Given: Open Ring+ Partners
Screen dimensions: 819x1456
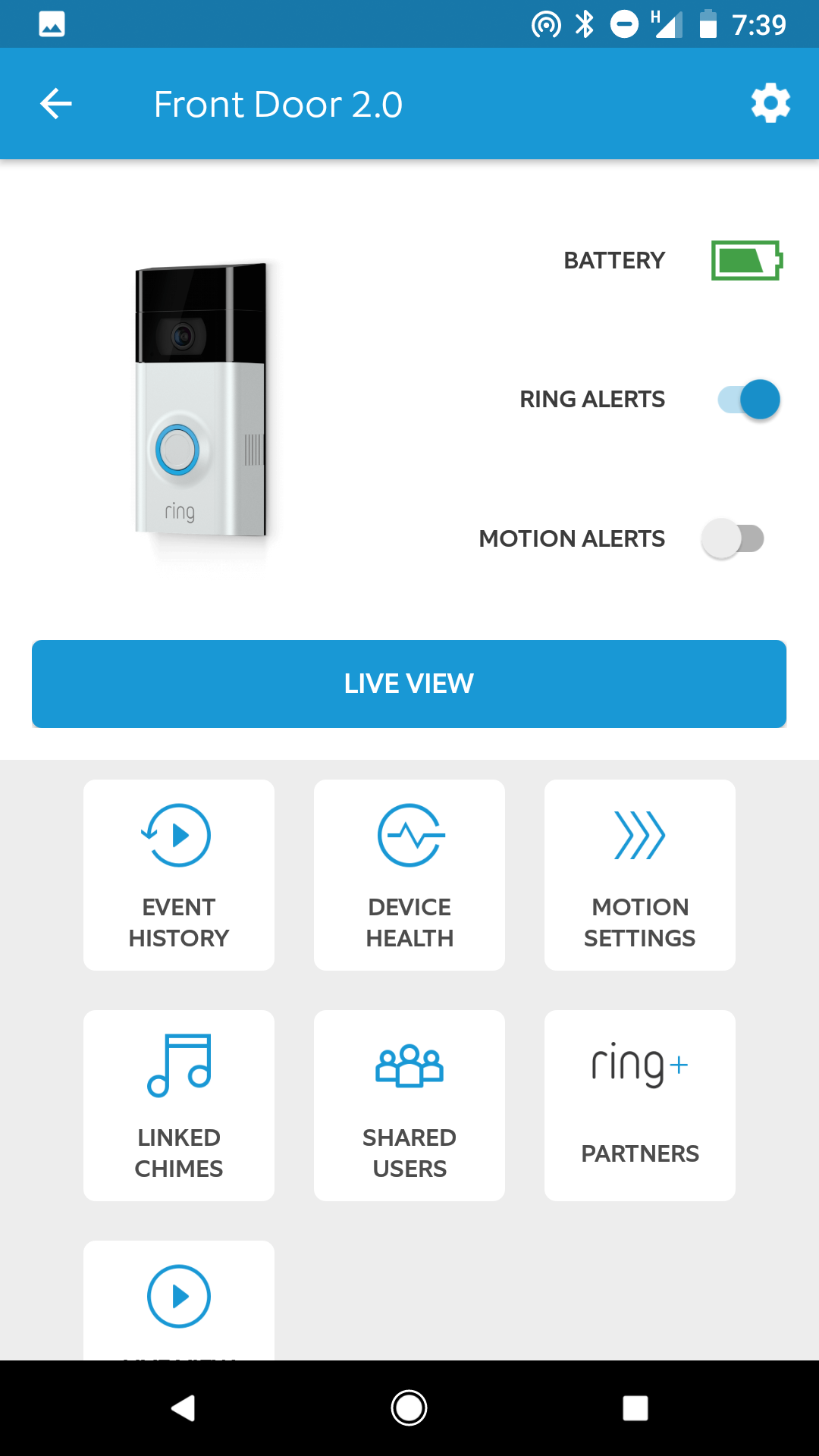Looking at the screenshot, I should pos(640,1106).
